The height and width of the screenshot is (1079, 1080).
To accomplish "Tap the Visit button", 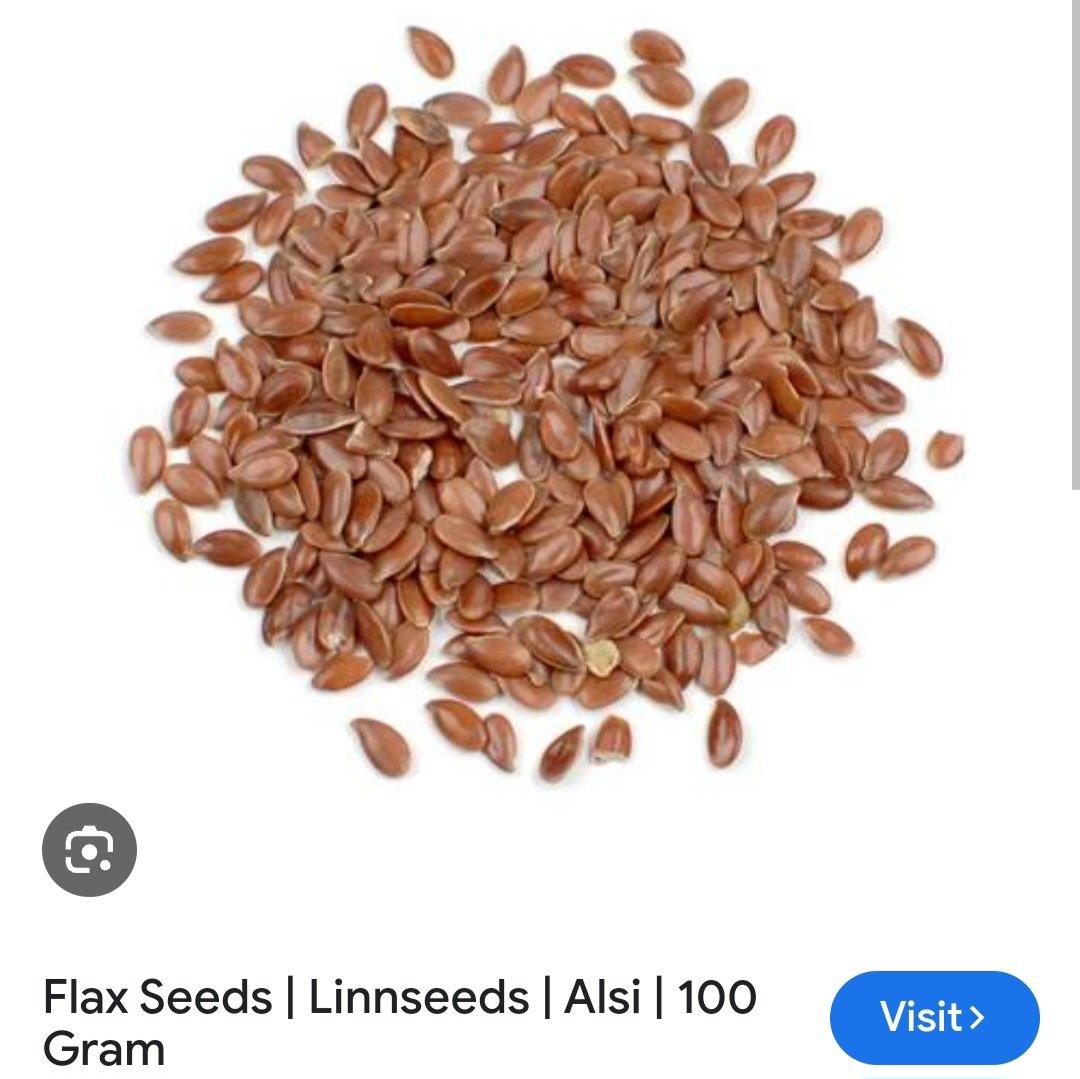I will [x=934, y=1018].
